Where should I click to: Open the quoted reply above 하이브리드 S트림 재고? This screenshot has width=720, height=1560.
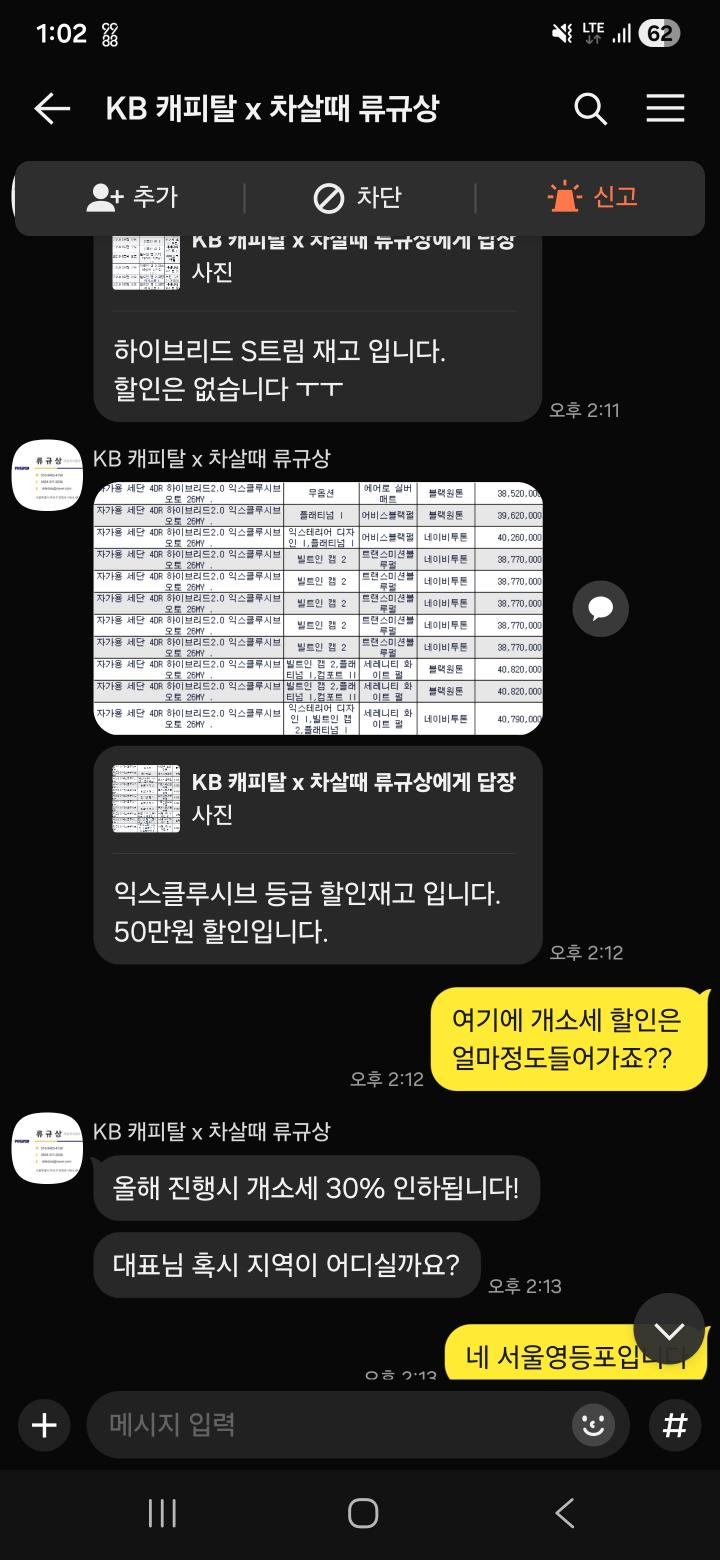(318, 258)
